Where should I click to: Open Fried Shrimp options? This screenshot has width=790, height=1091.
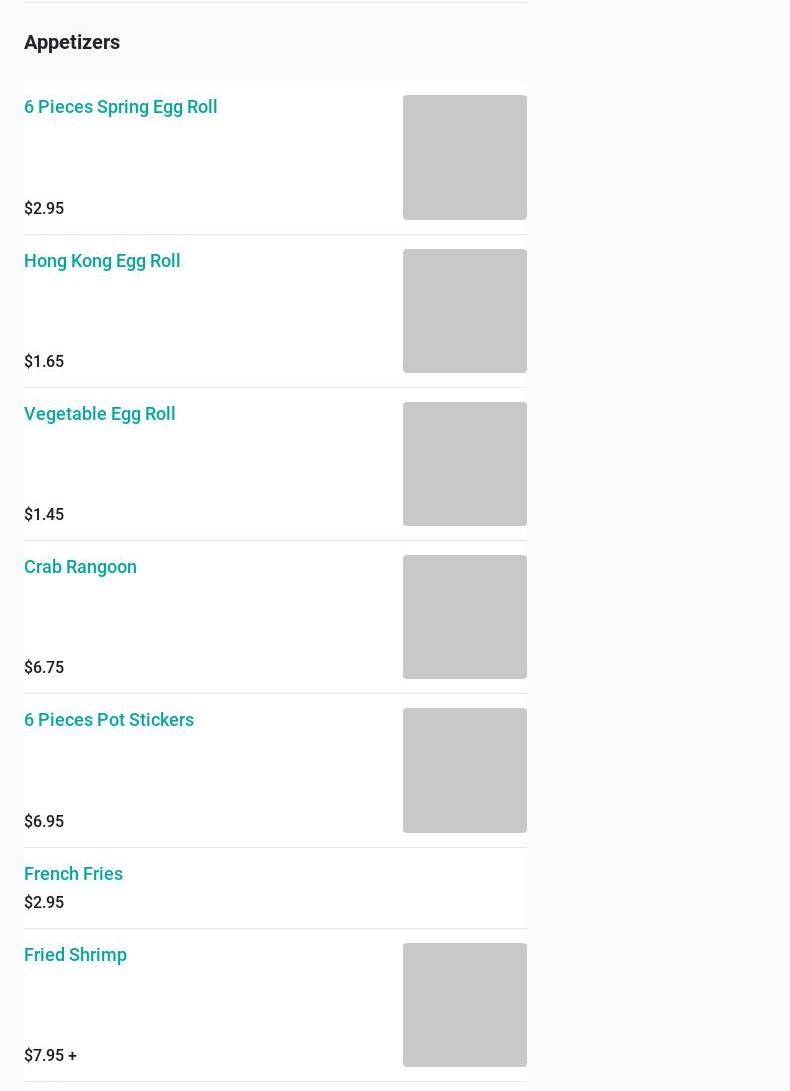[x=76, y=955]
